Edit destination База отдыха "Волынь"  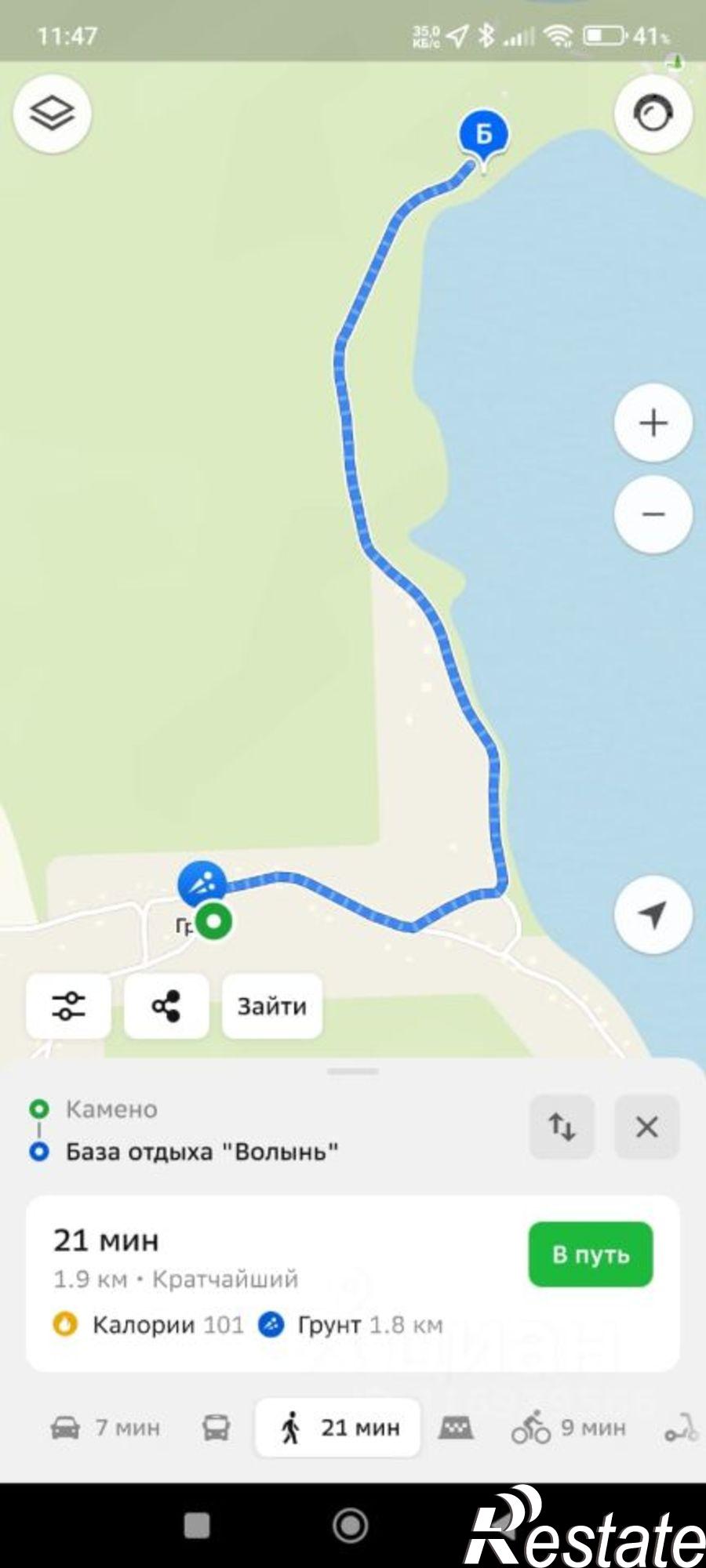point(202,1152)
